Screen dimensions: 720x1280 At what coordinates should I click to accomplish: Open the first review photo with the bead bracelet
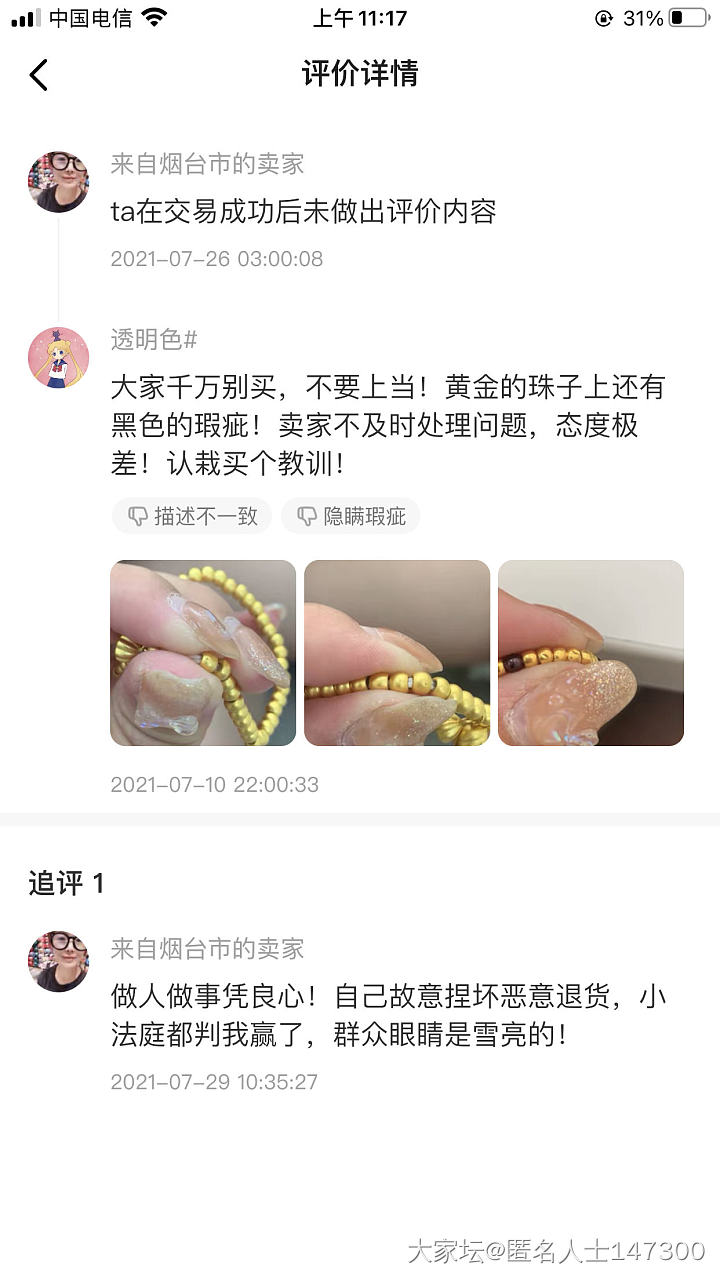coord(203,653)
